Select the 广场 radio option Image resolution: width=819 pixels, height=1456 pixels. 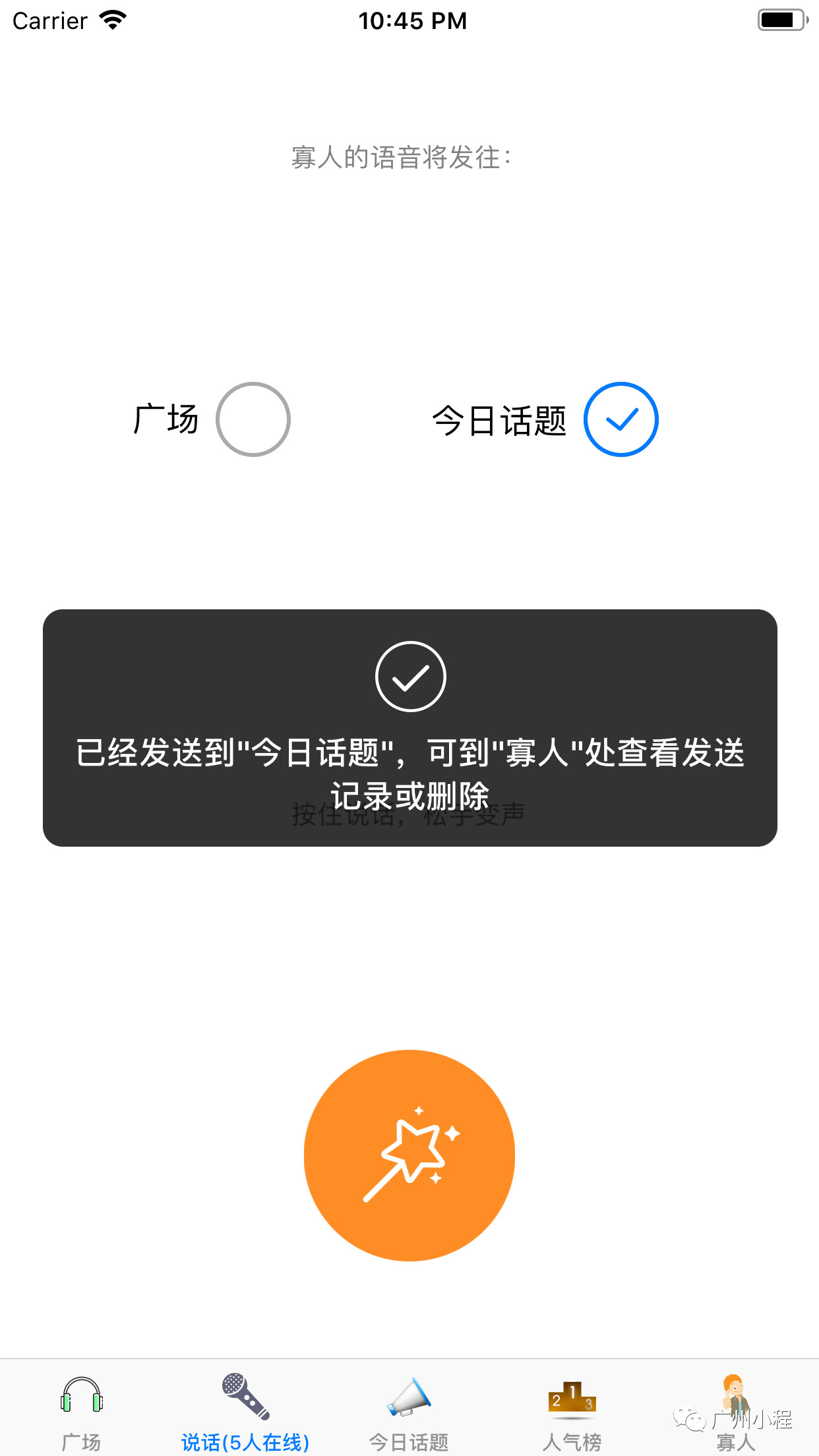tap(253, 419)
